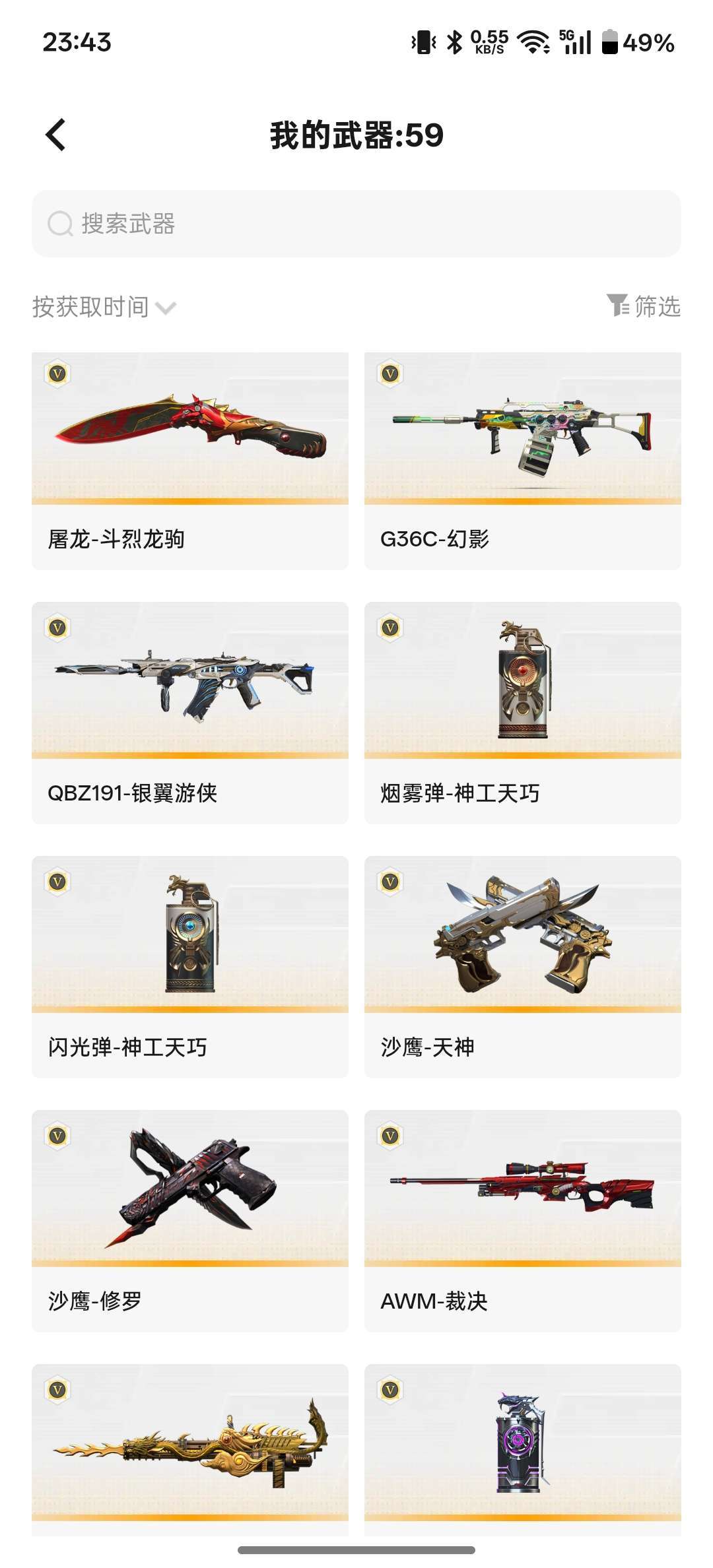Open the 沙鹰-修罗 weapon card
This screenshot has height=1568, width=713.
[190, 1220]
